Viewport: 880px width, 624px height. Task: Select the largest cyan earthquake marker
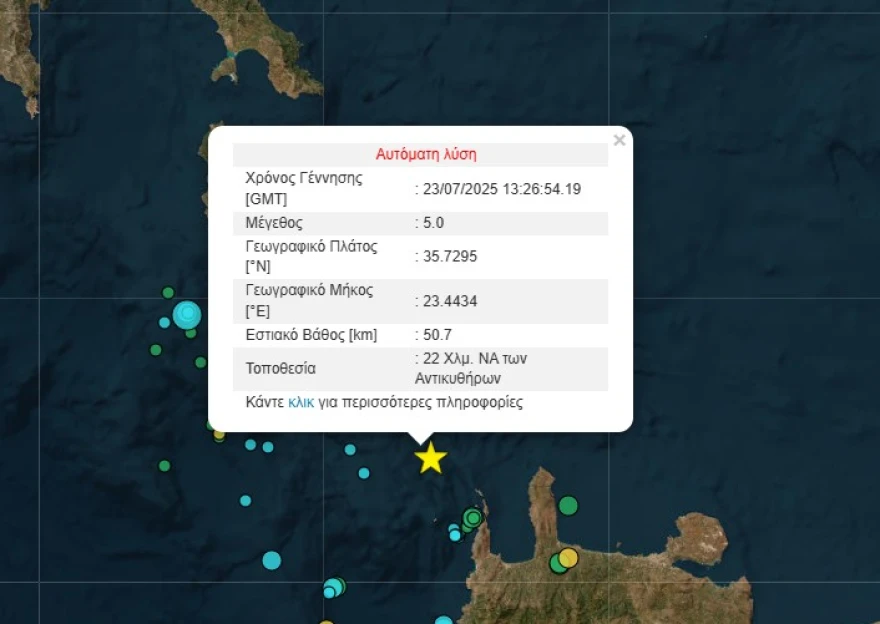coord(187,316)
